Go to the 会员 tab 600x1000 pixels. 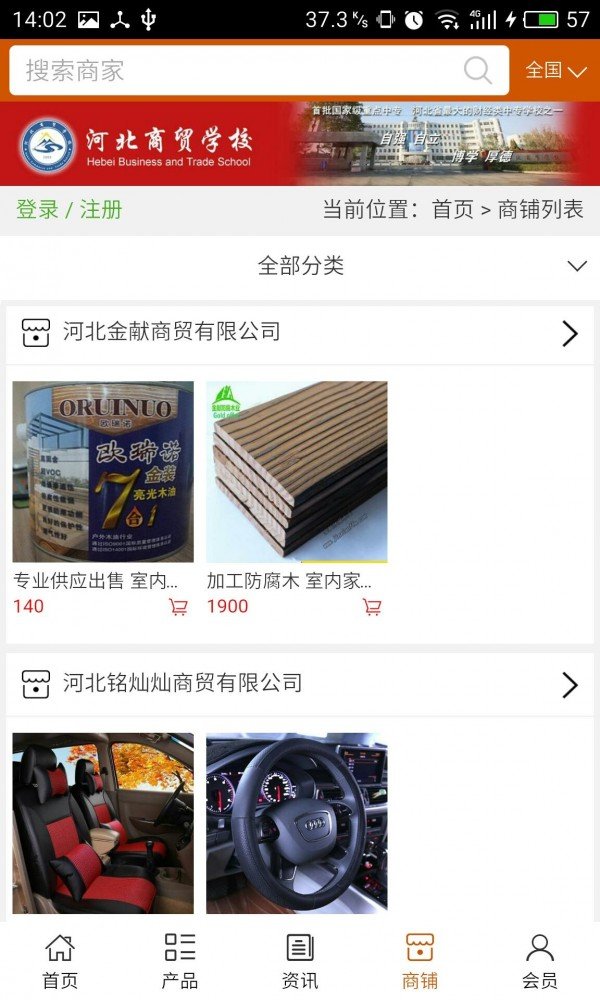540,961
